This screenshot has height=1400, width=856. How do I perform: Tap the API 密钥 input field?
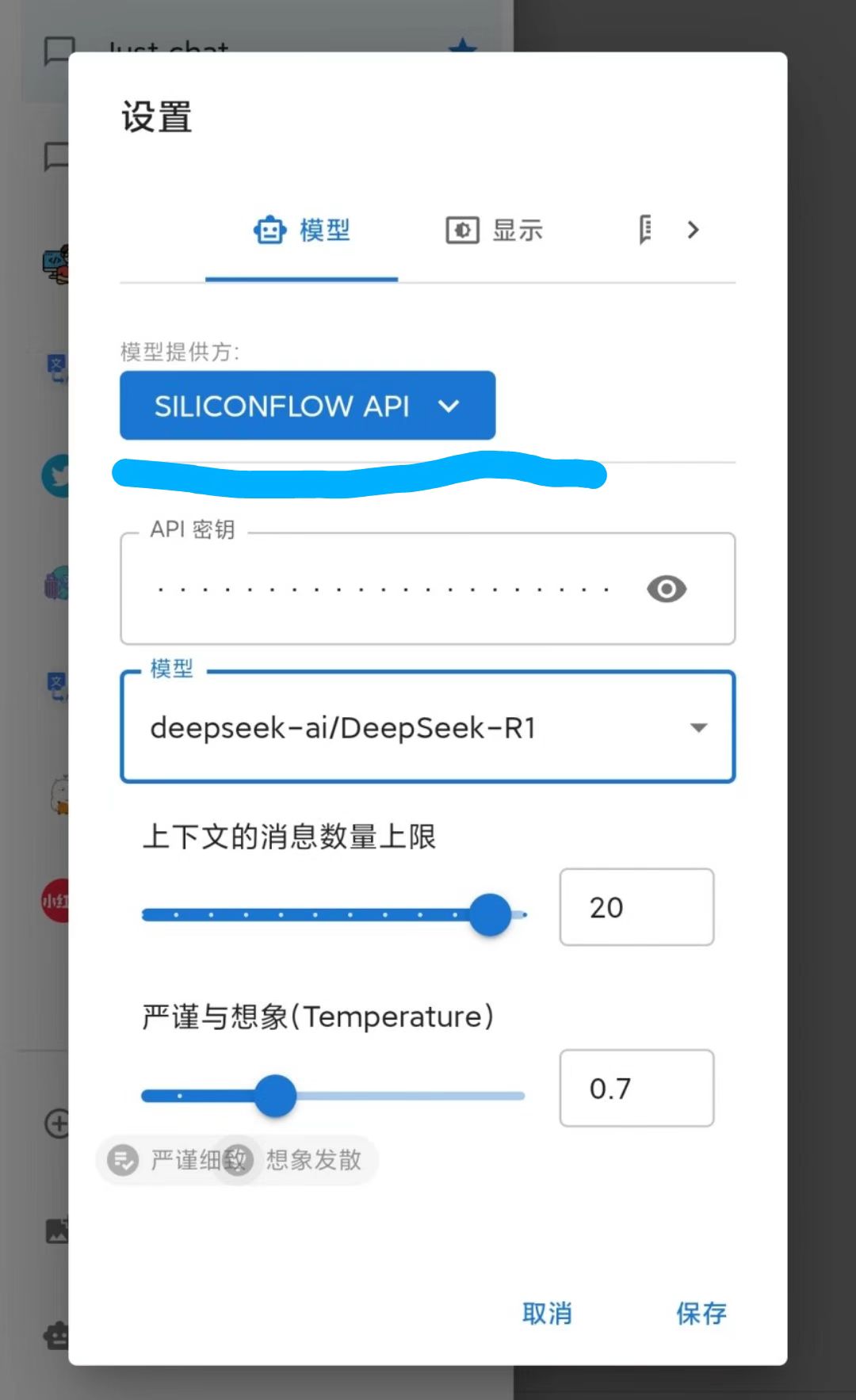[428, 589]
